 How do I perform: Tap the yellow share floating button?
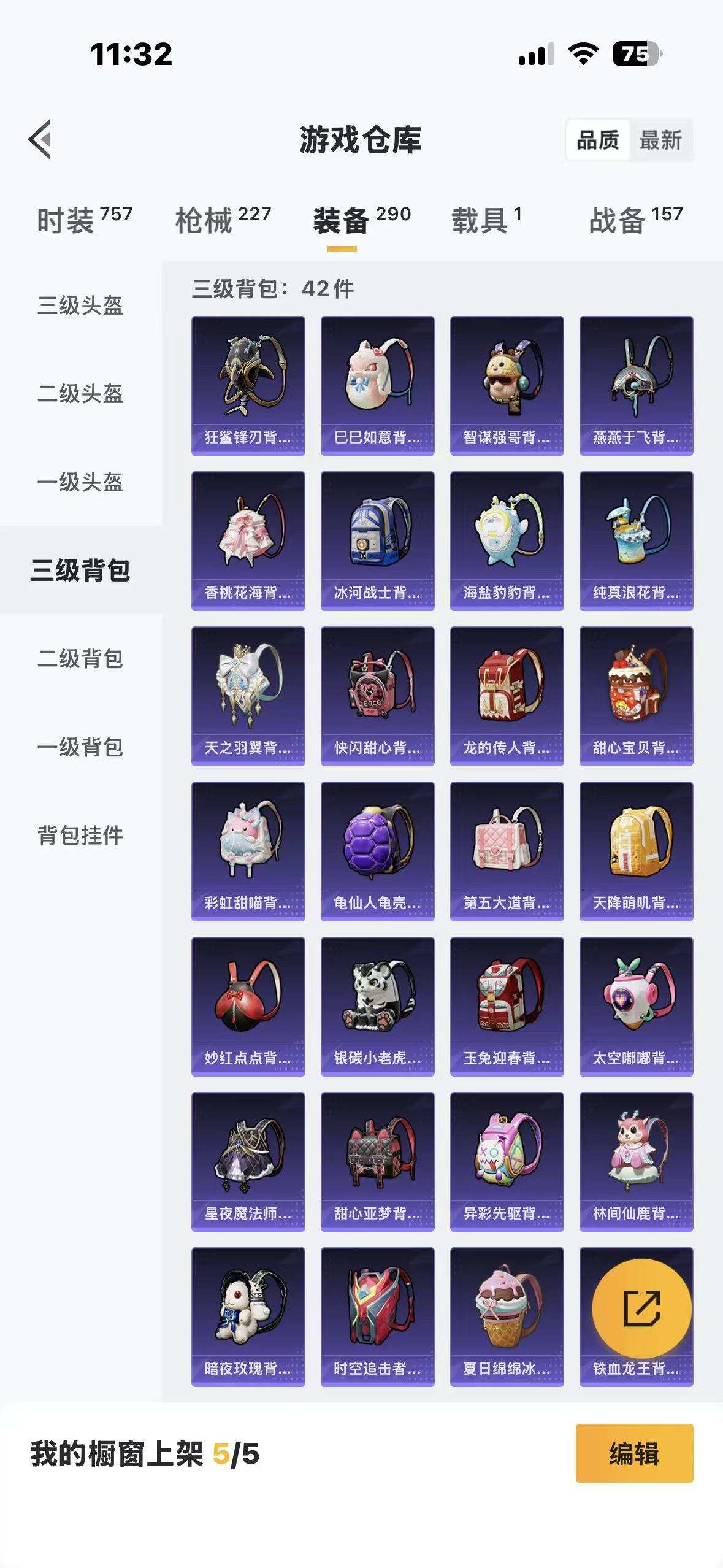[641, 1309]
